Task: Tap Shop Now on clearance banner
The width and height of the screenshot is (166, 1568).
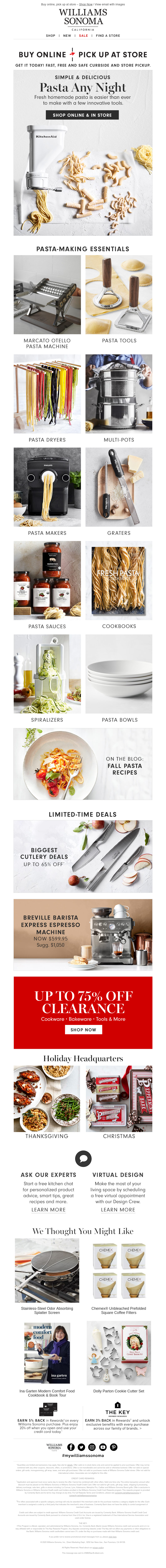Action: tap(83, 1030)
